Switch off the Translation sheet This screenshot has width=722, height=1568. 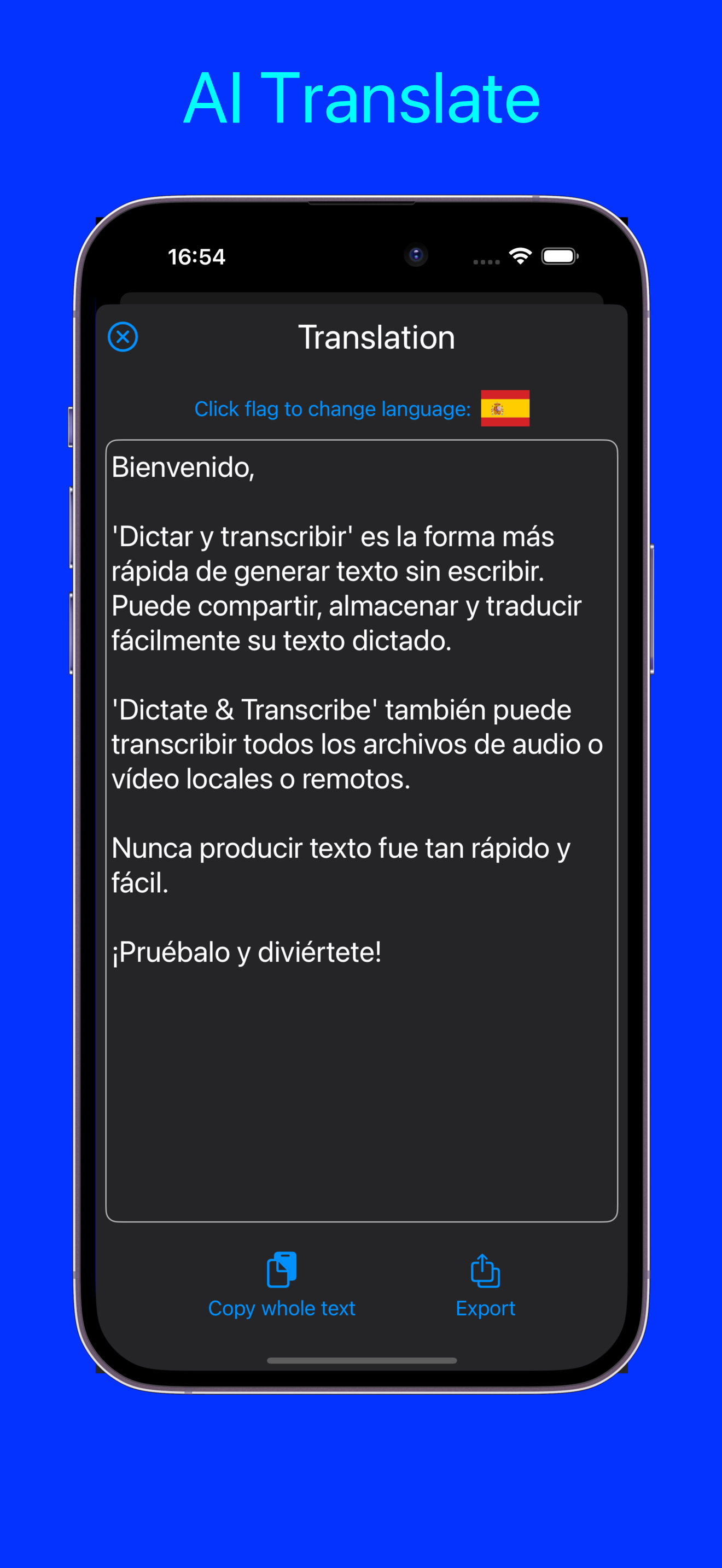tap(123, 336)
